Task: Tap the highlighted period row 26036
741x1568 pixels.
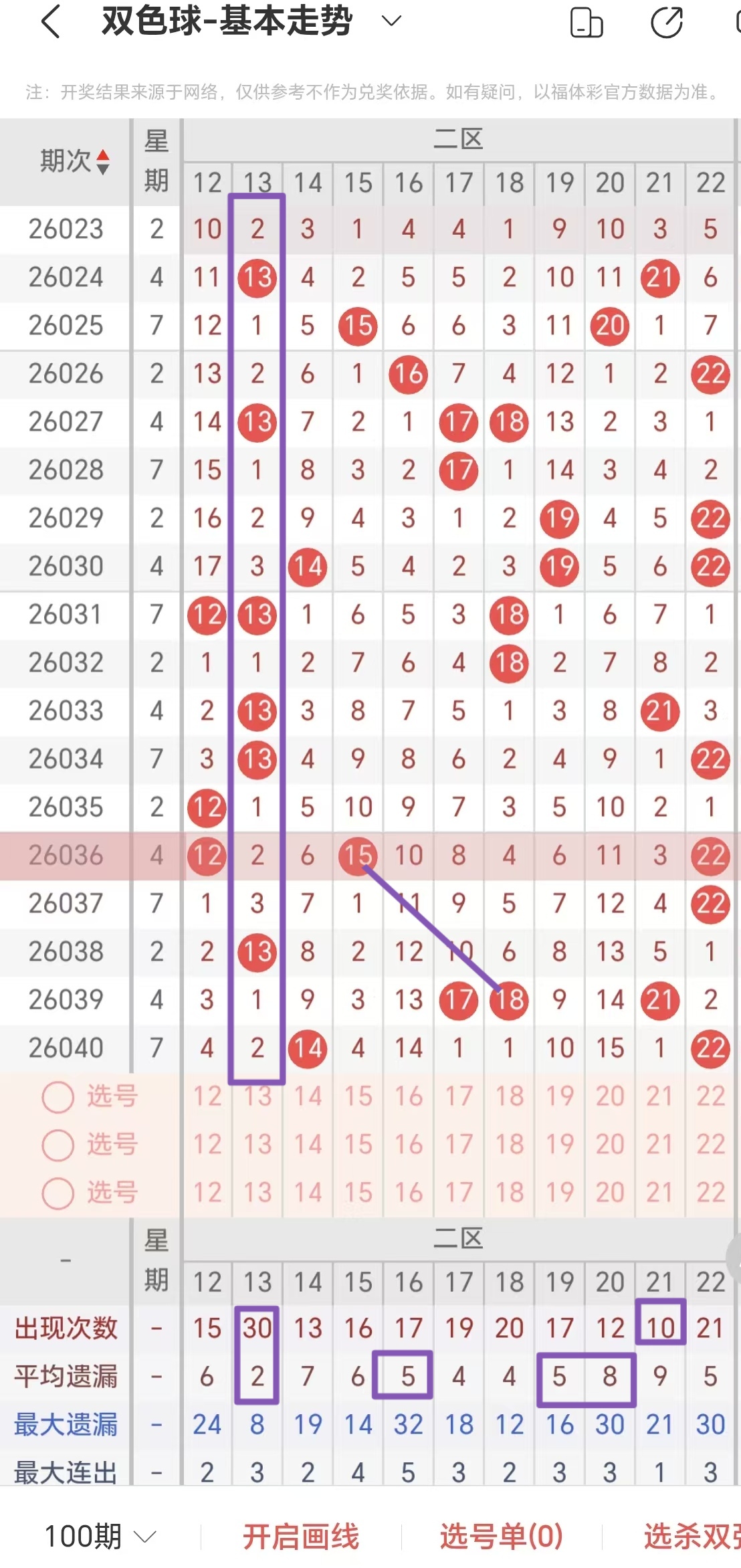Action: click(x=65, y=856)
